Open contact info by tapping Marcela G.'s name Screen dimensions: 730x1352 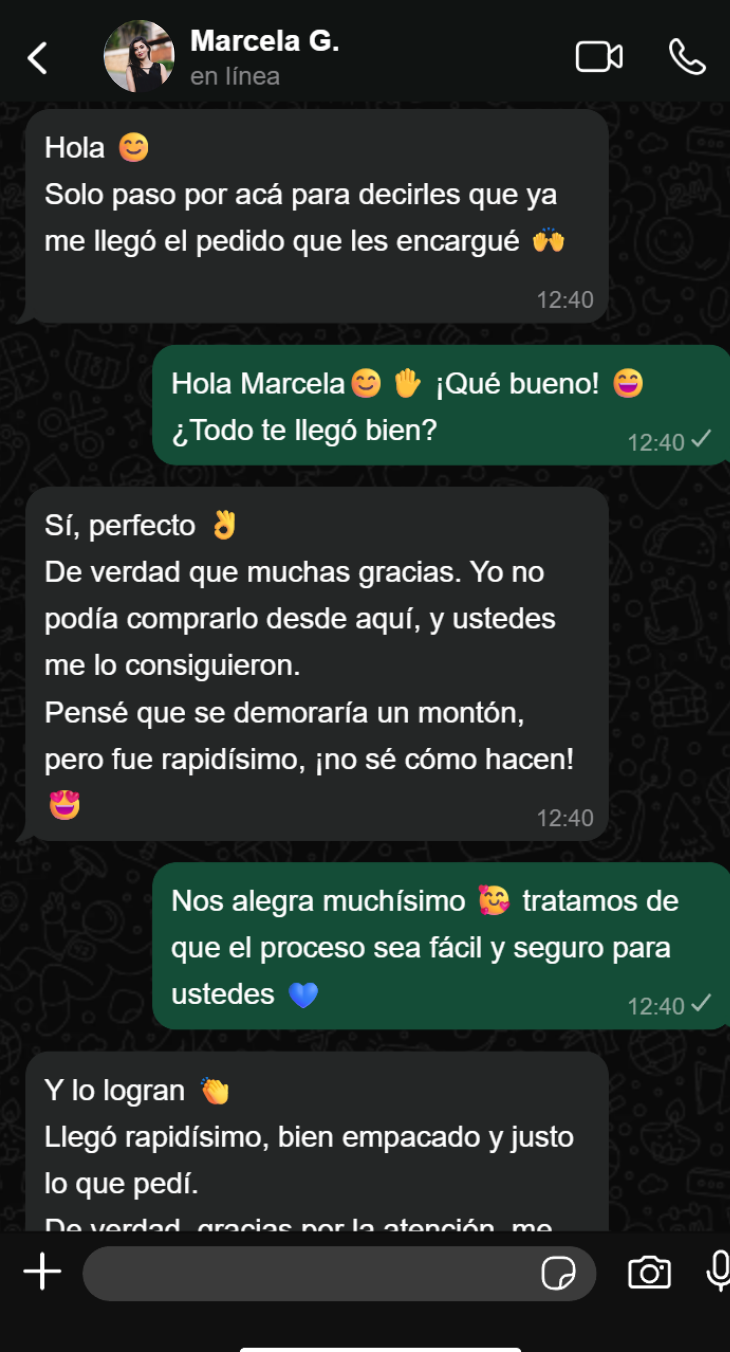pos(266,44)
